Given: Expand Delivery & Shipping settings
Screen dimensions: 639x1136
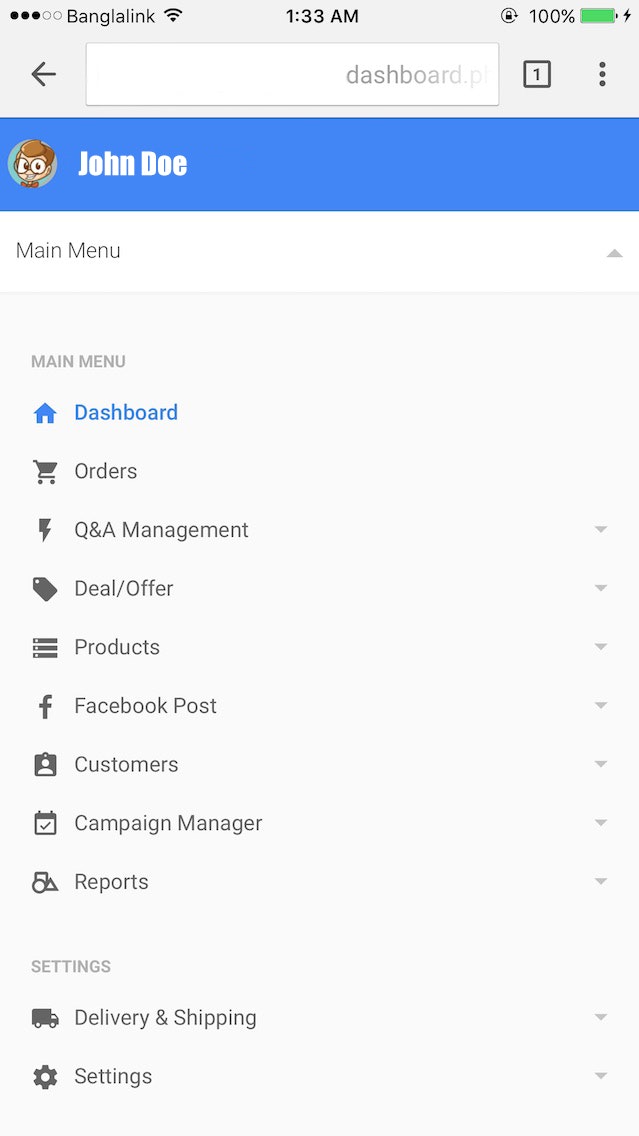Looking at the screenshot, I should click(x=320, y=1018).
